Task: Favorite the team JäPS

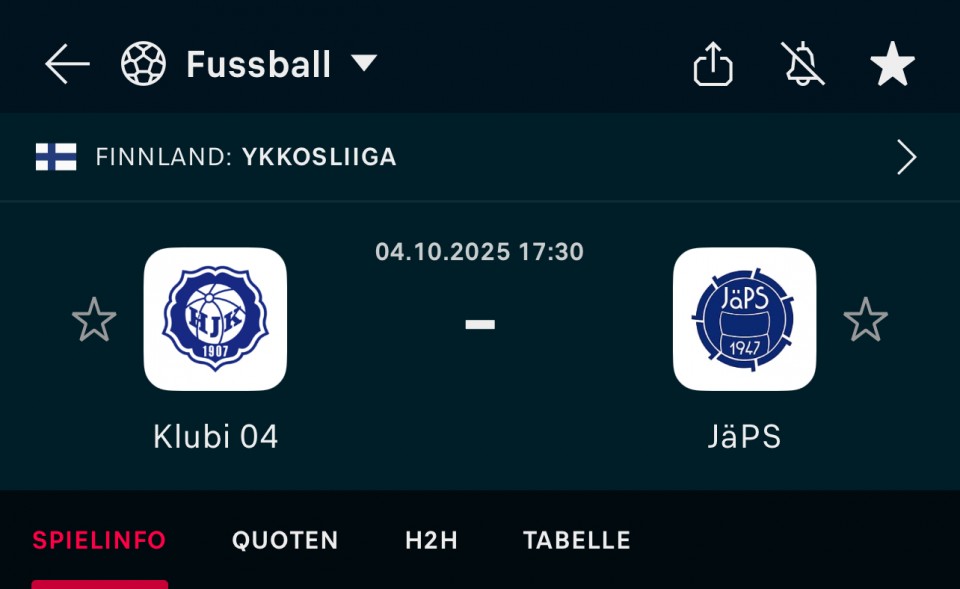Action: pos(865,320)
